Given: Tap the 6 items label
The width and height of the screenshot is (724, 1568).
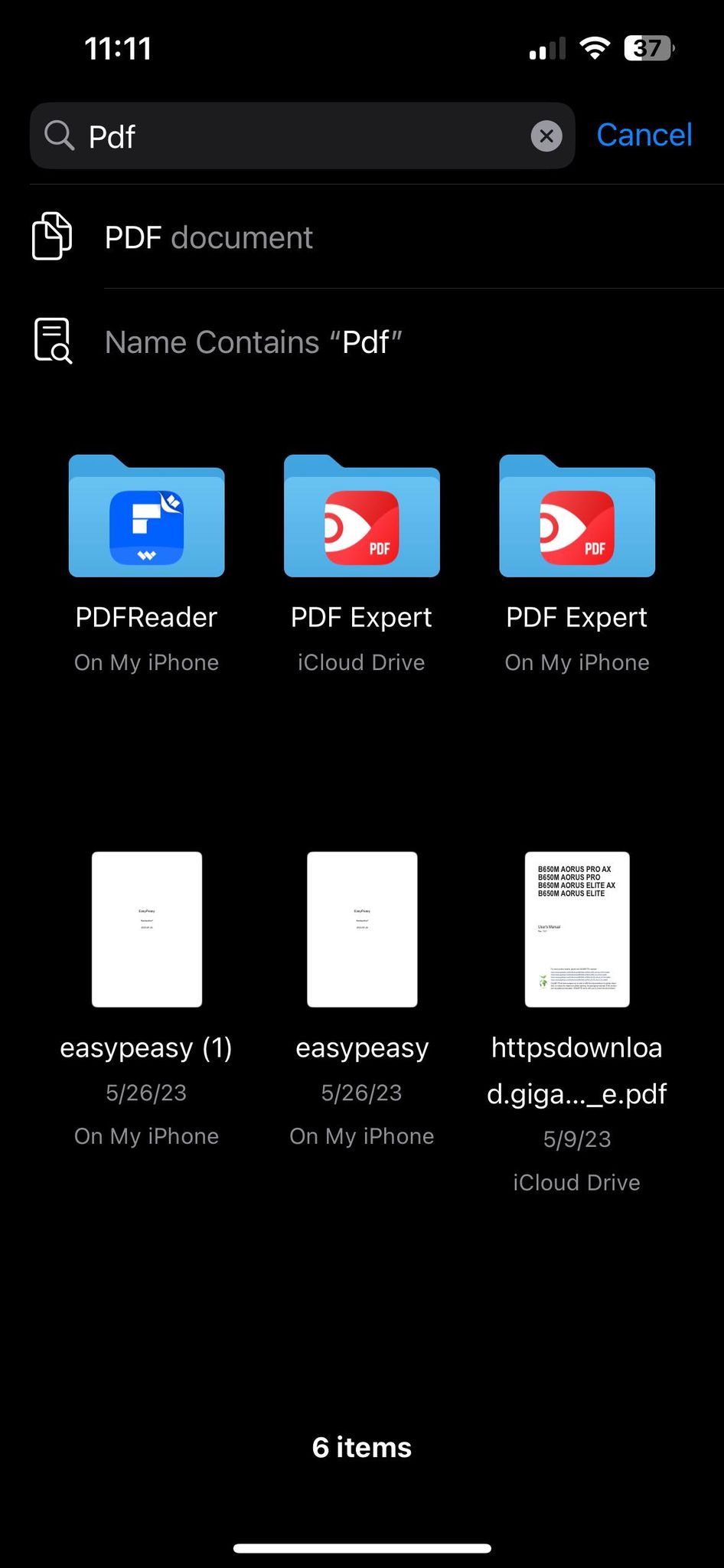Looking at the screenshot, I should [x=361, y=1447].
